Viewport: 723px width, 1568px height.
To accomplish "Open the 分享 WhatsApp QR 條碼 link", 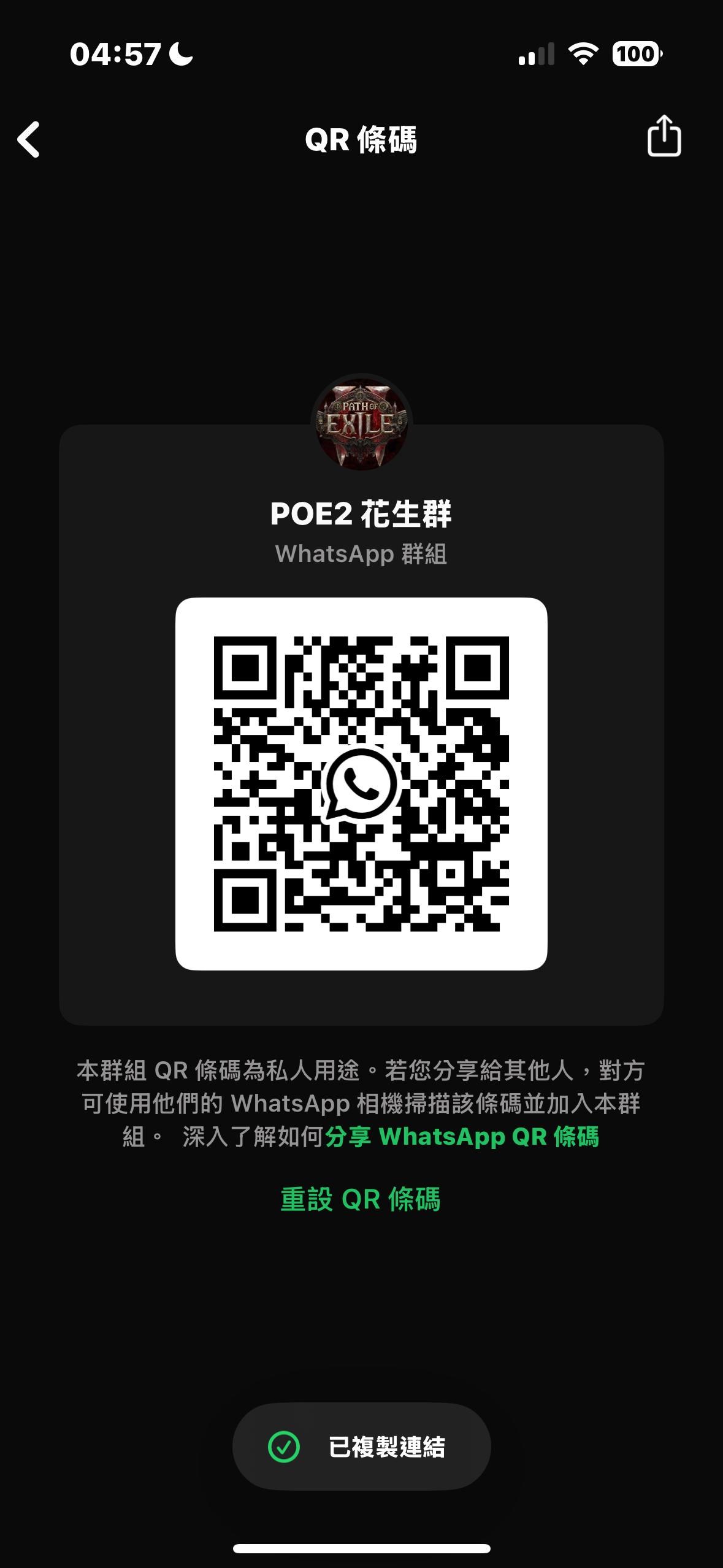I will pyautogui.click(x=461, y=1137).
